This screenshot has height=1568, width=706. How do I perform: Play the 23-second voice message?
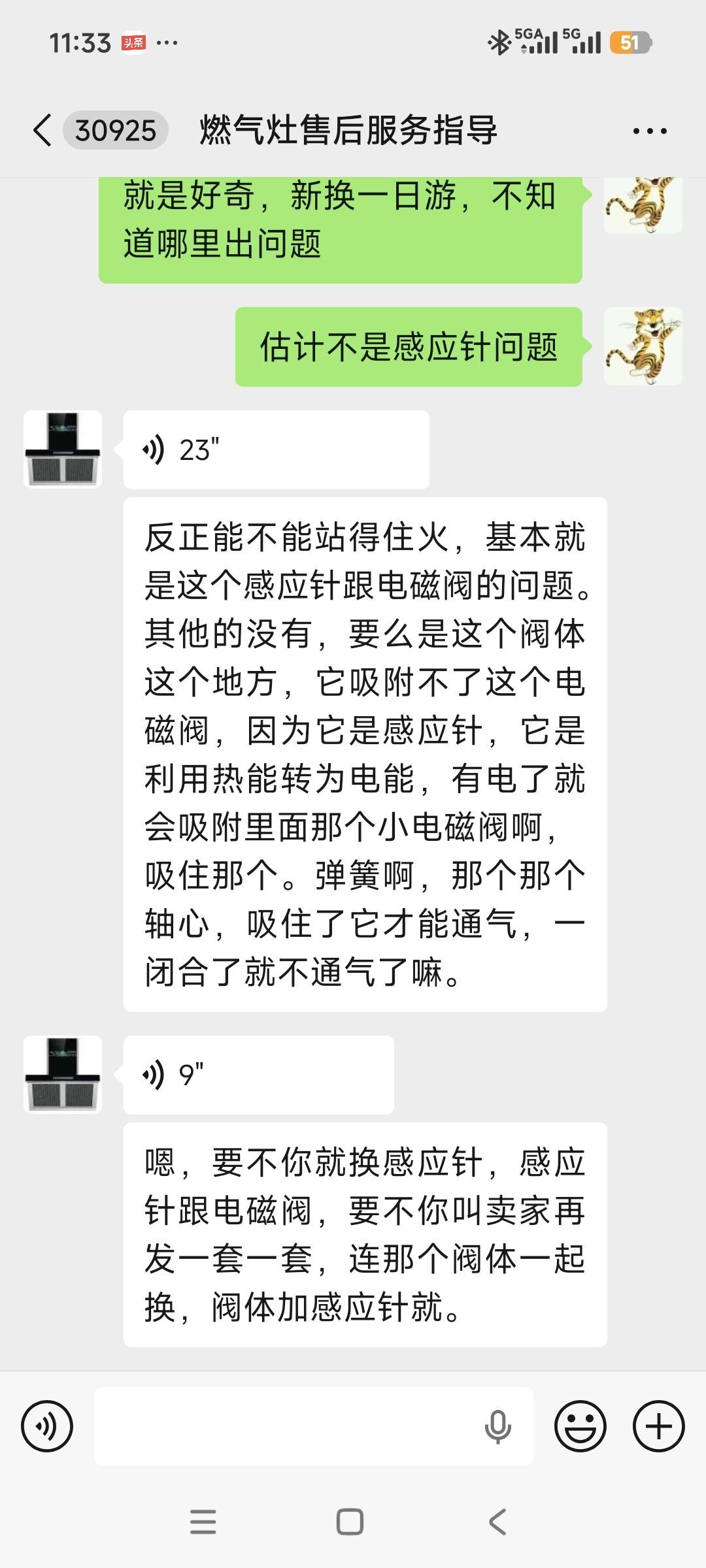[x=276, y=450]
